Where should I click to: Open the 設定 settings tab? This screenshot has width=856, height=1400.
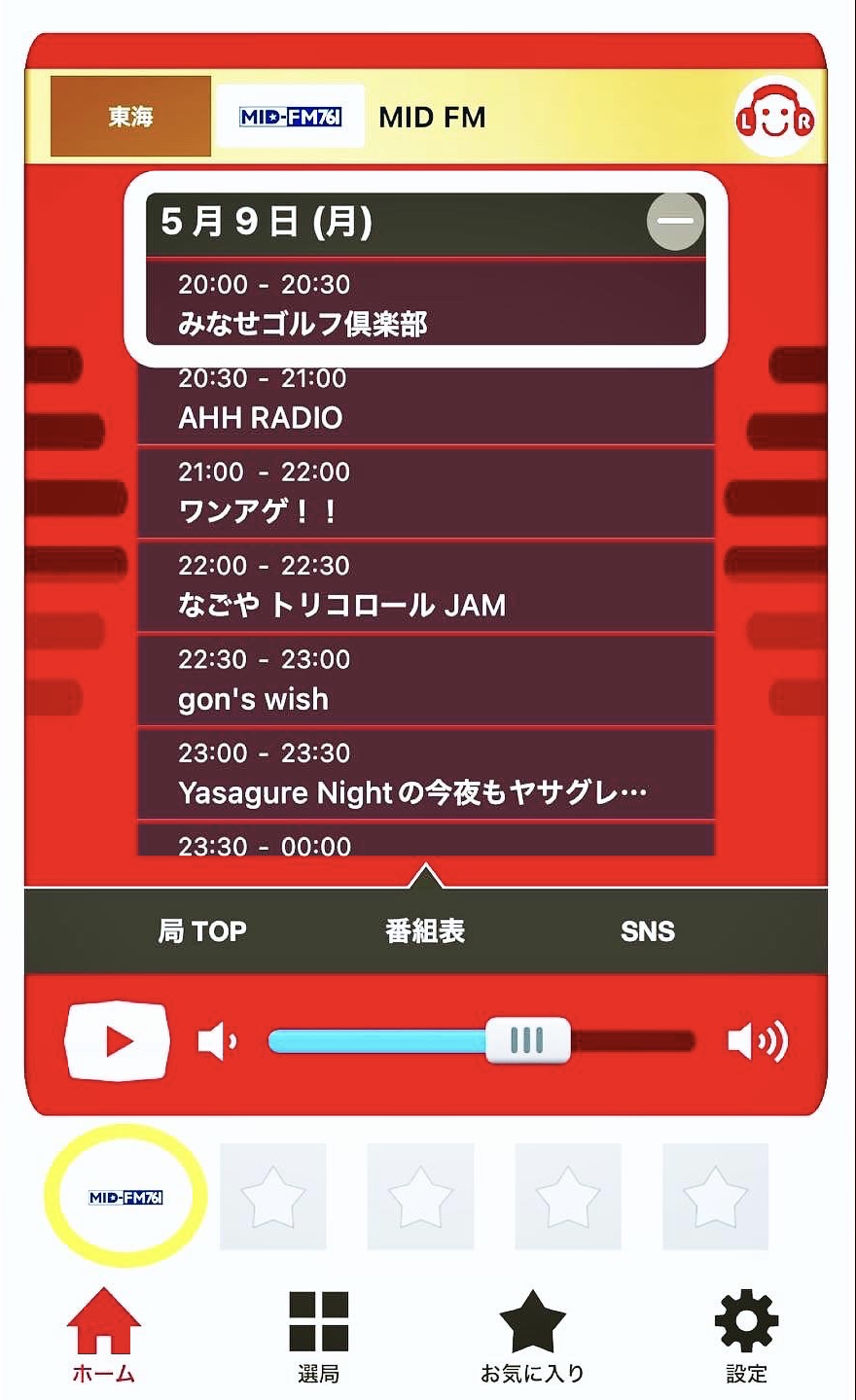tap(746, 1334)
